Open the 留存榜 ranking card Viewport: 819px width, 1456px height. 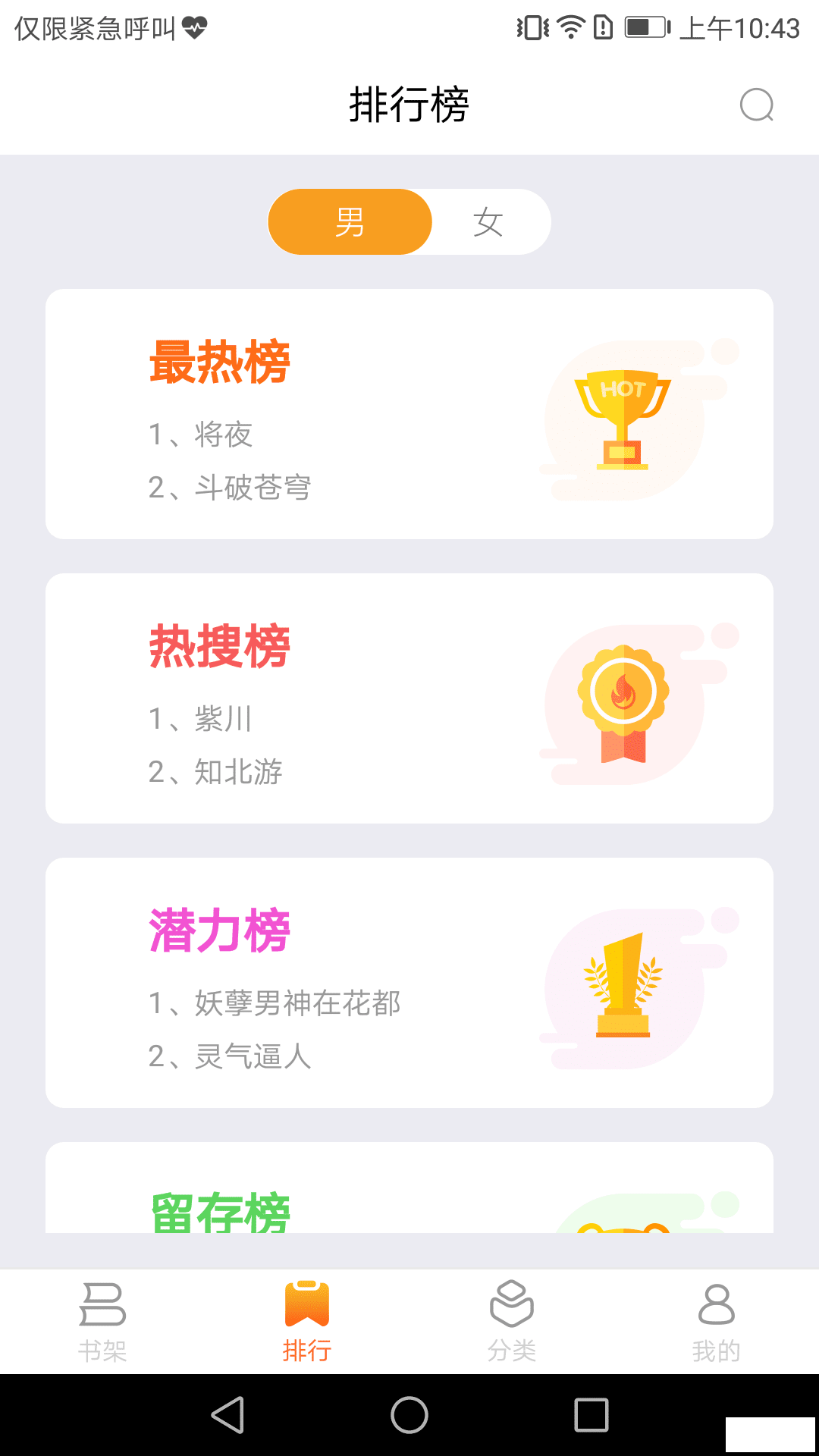409,1191
